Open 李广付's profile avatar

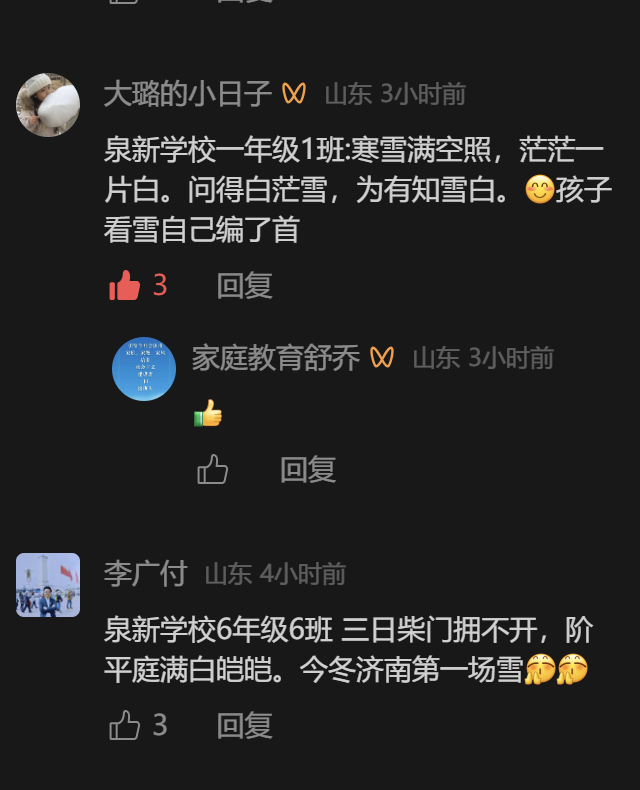click(x=48, y=585)
